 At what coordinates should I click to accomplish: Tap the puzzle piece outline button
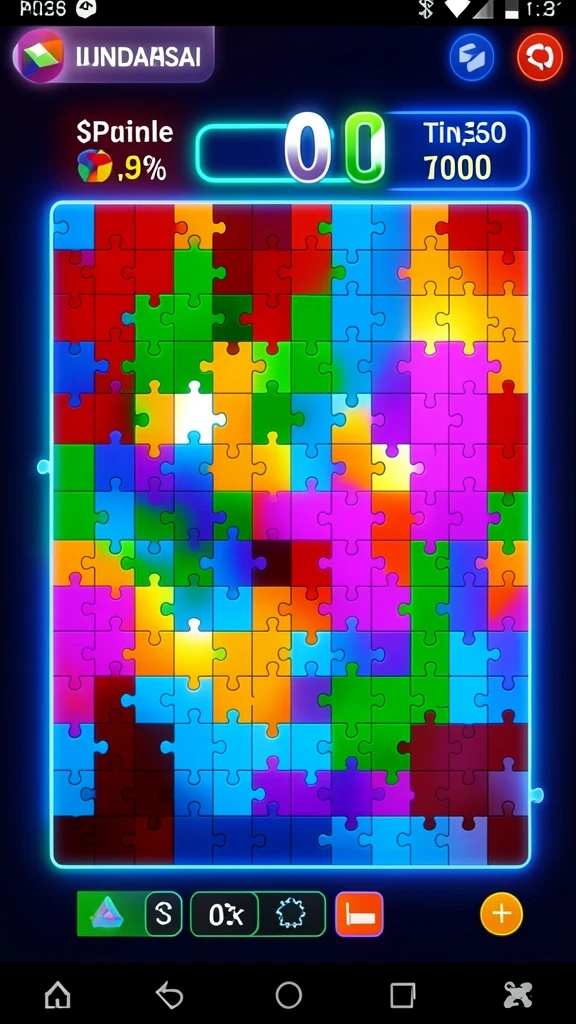[x=292, y=914]
